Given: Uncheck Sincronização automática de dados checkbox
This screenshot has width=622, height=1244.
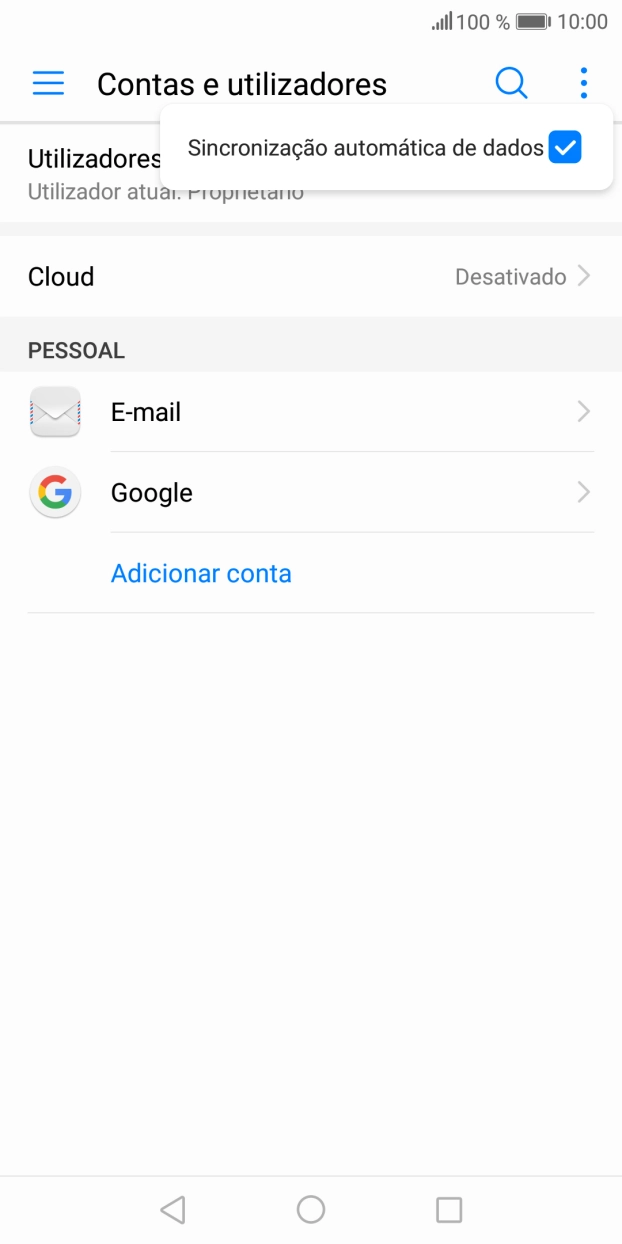Looking at the screenshot, I should (564, 149).
